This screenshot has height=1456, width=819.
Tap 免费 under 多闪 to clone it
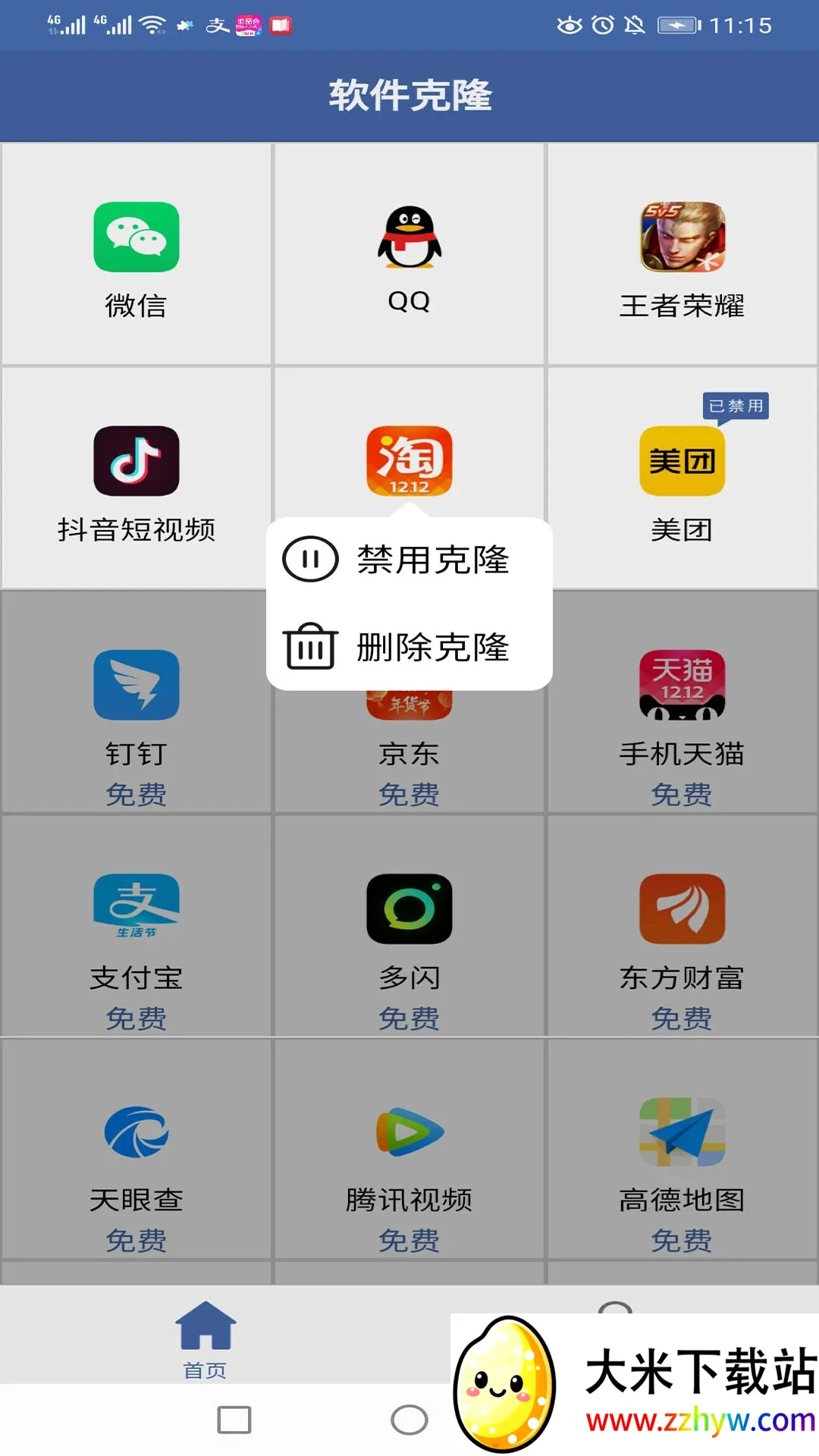click(x=409, y=1018)
